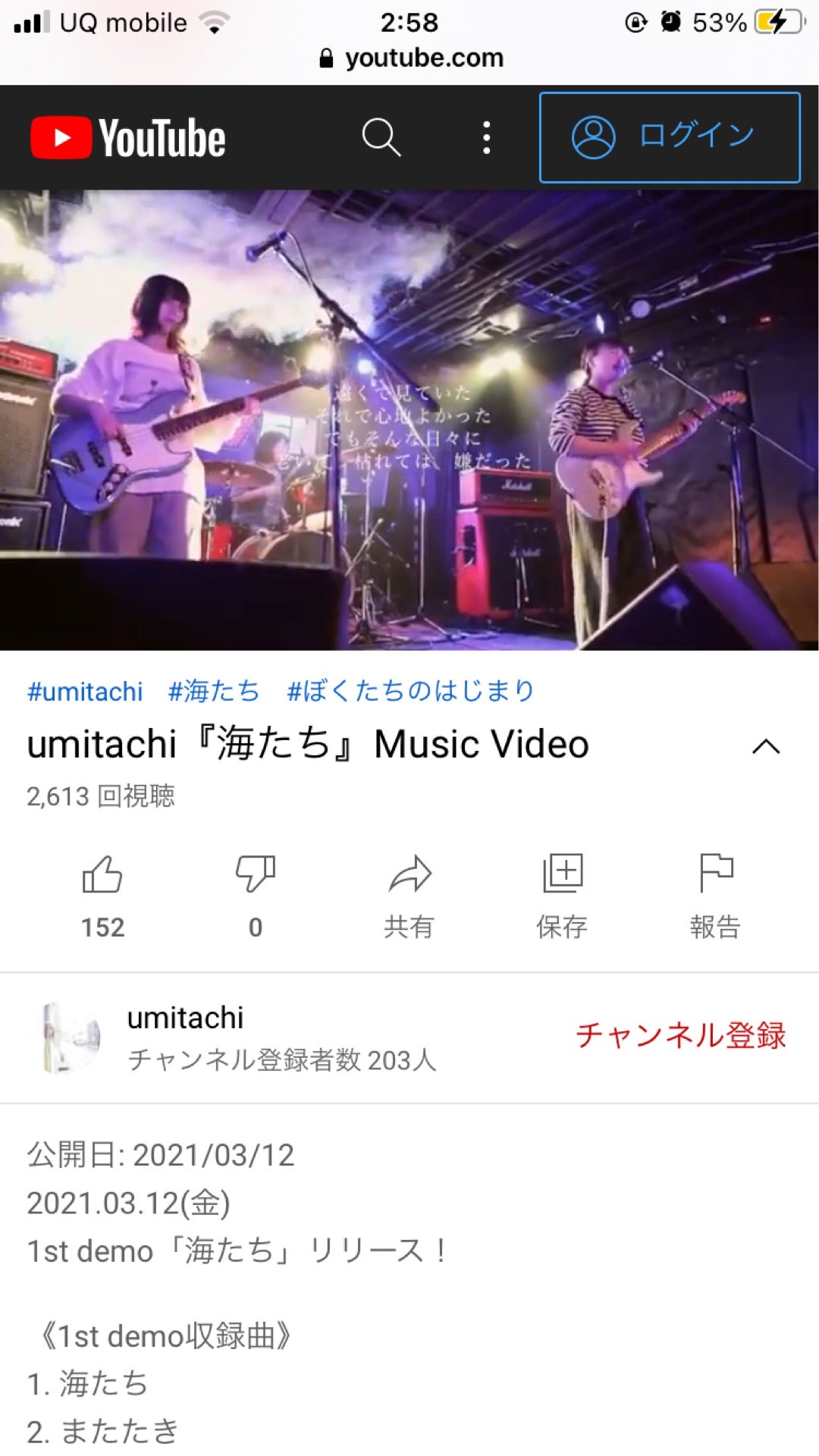Image resolution: width=819 pixels, height=1456 pixels.
Task: Open the #umitachi hashtag
Action: tap(83, 690)
